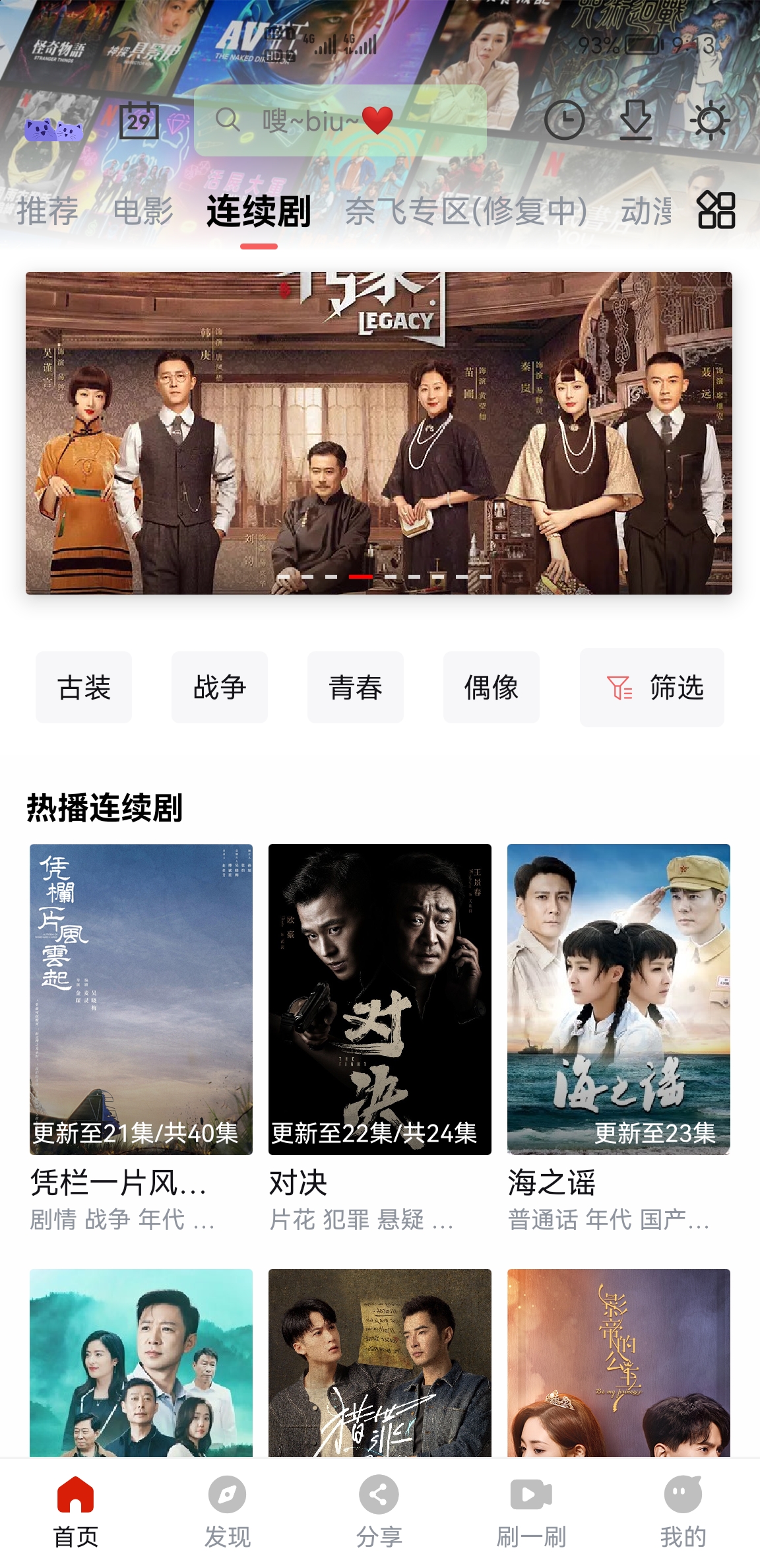760x1568 pixels.
Task: Open the Legacy banner
Action: pos(379,433)
